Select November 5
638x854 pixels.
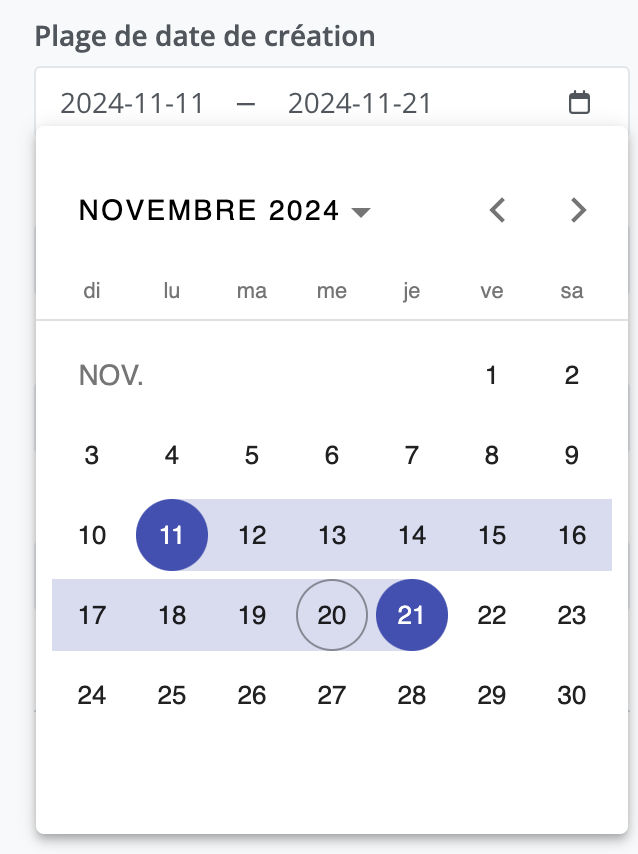pyautogui.click(x=251, y=456)
